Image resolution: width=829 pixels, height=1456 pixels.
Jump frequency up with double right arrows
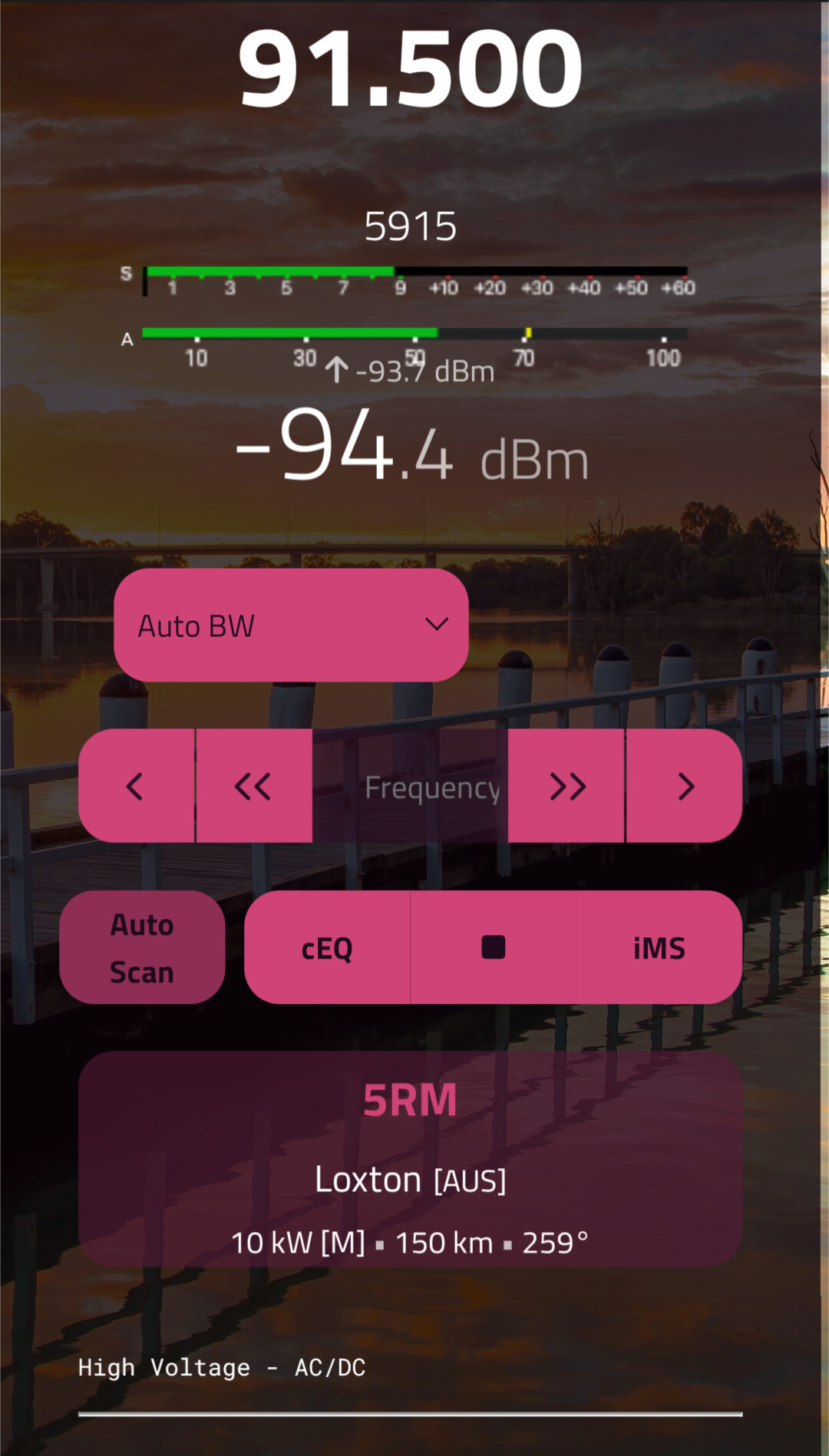pos(566,786)
